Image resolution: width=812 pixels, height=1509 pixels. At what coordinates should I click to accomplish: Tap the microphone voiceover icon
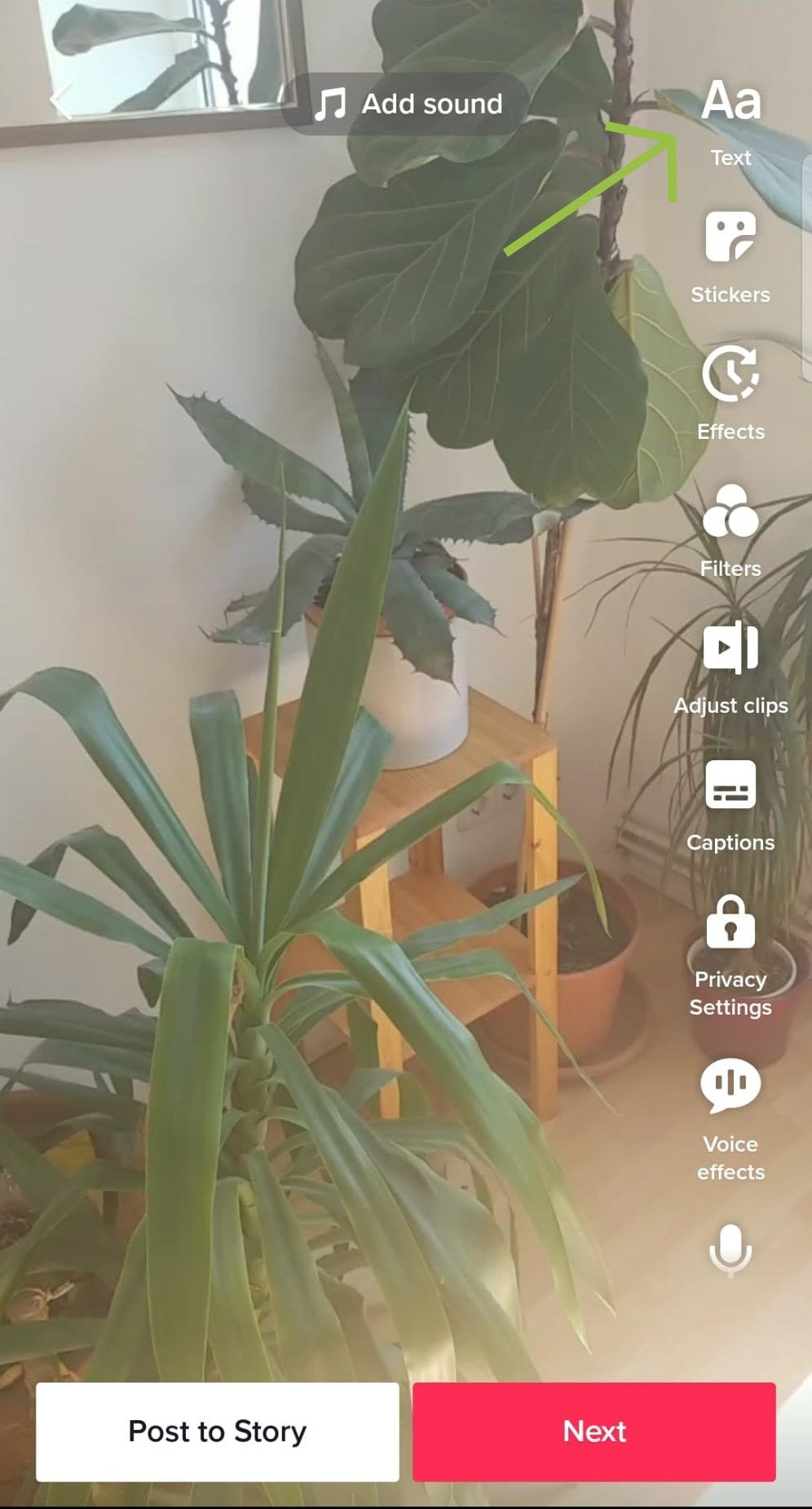[x=730, y=1248]
